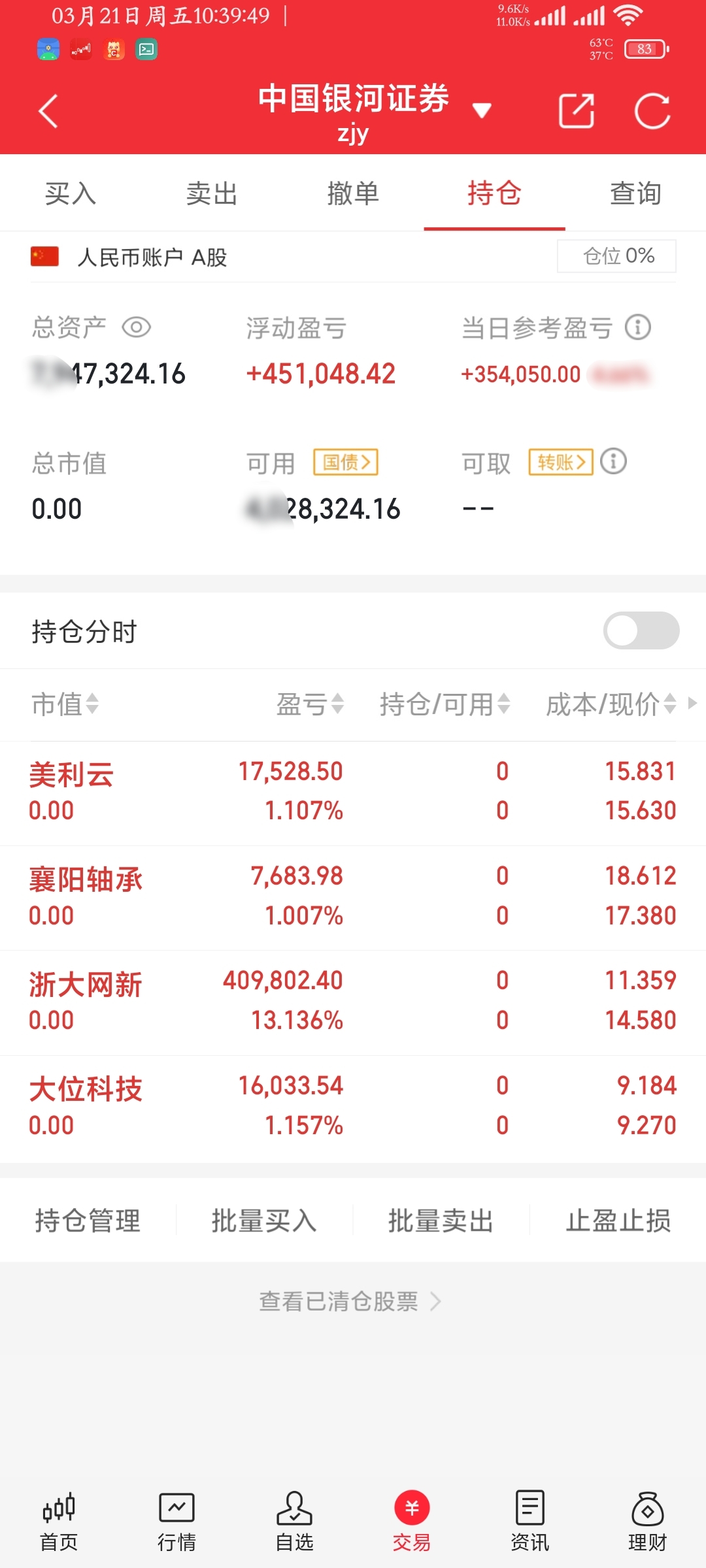Tap the 国债 button next to 可用
Viewport: 706px width, 1568px height.
click(x=346, y=463)
